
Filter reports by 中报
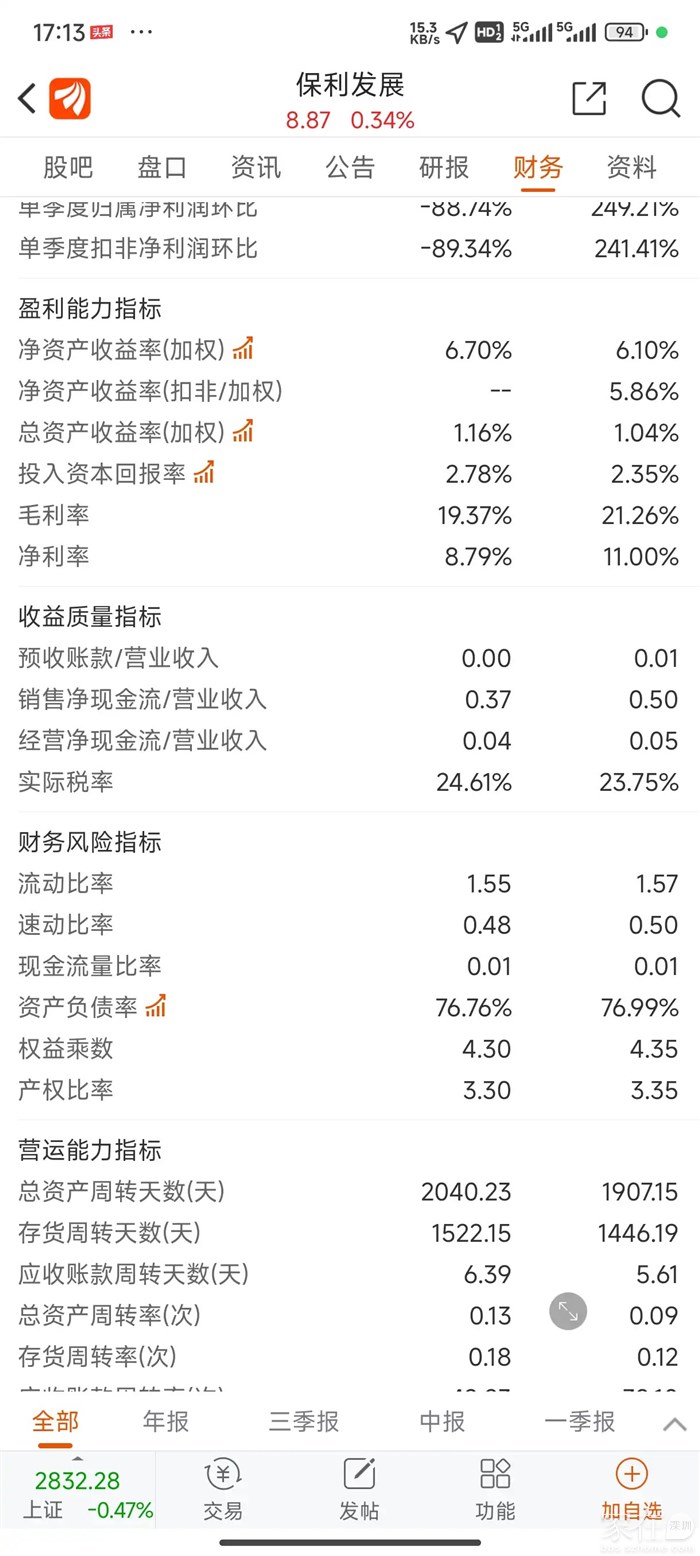(x=442, y=1421)
